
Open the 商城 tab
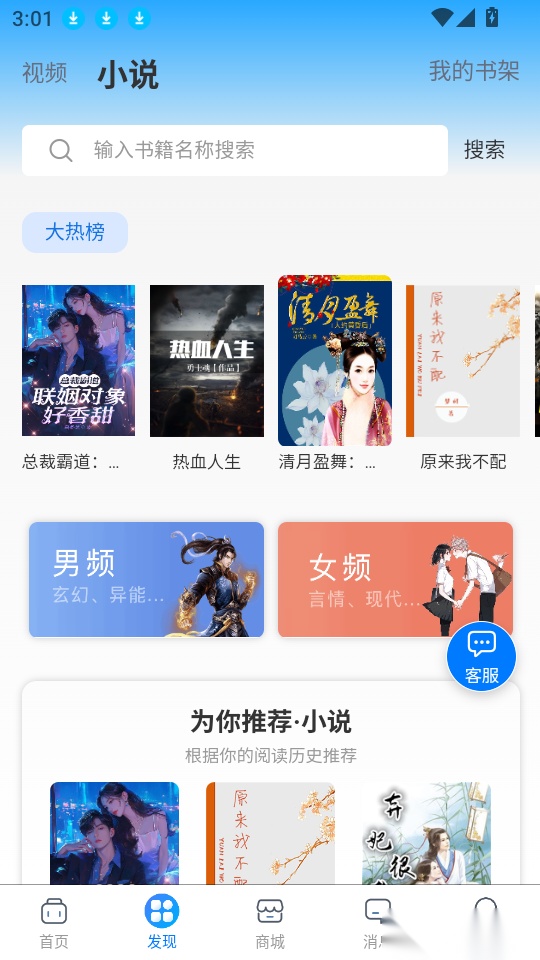tap(270, 923)
